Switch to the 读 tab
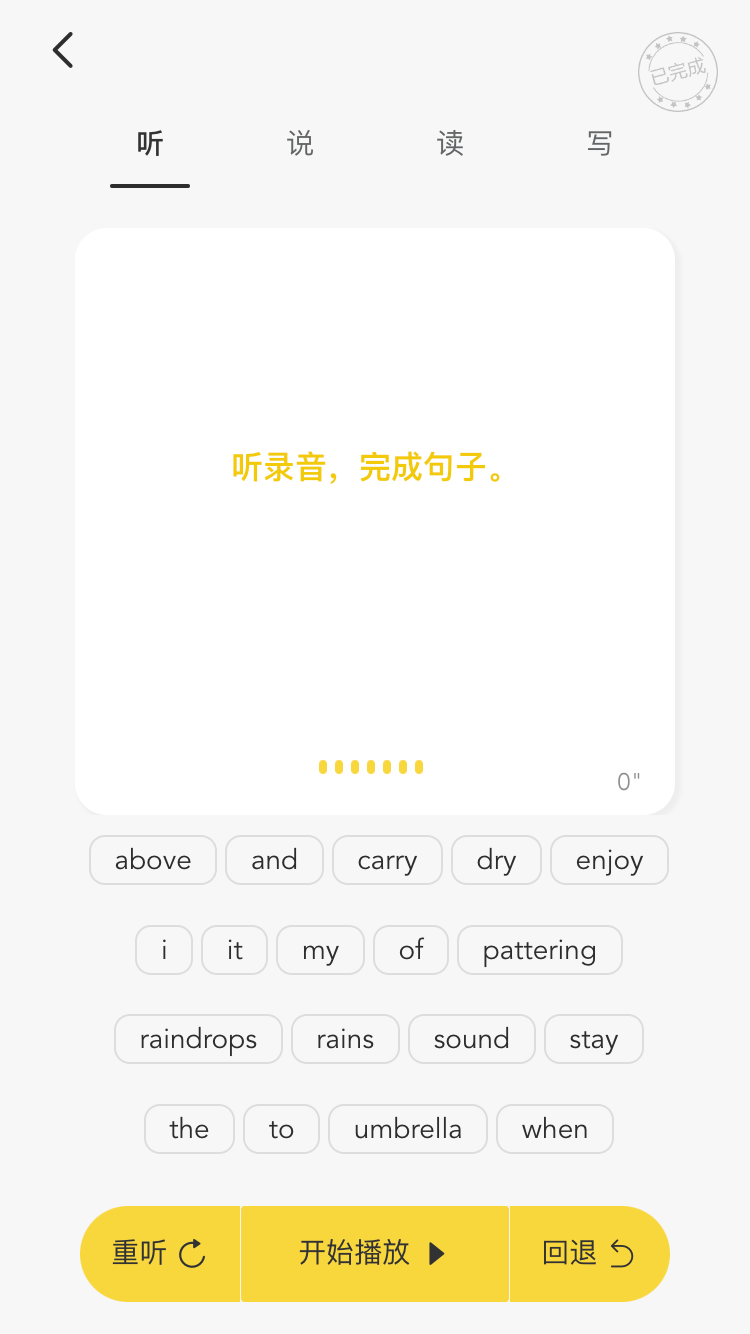 point(450,144)
